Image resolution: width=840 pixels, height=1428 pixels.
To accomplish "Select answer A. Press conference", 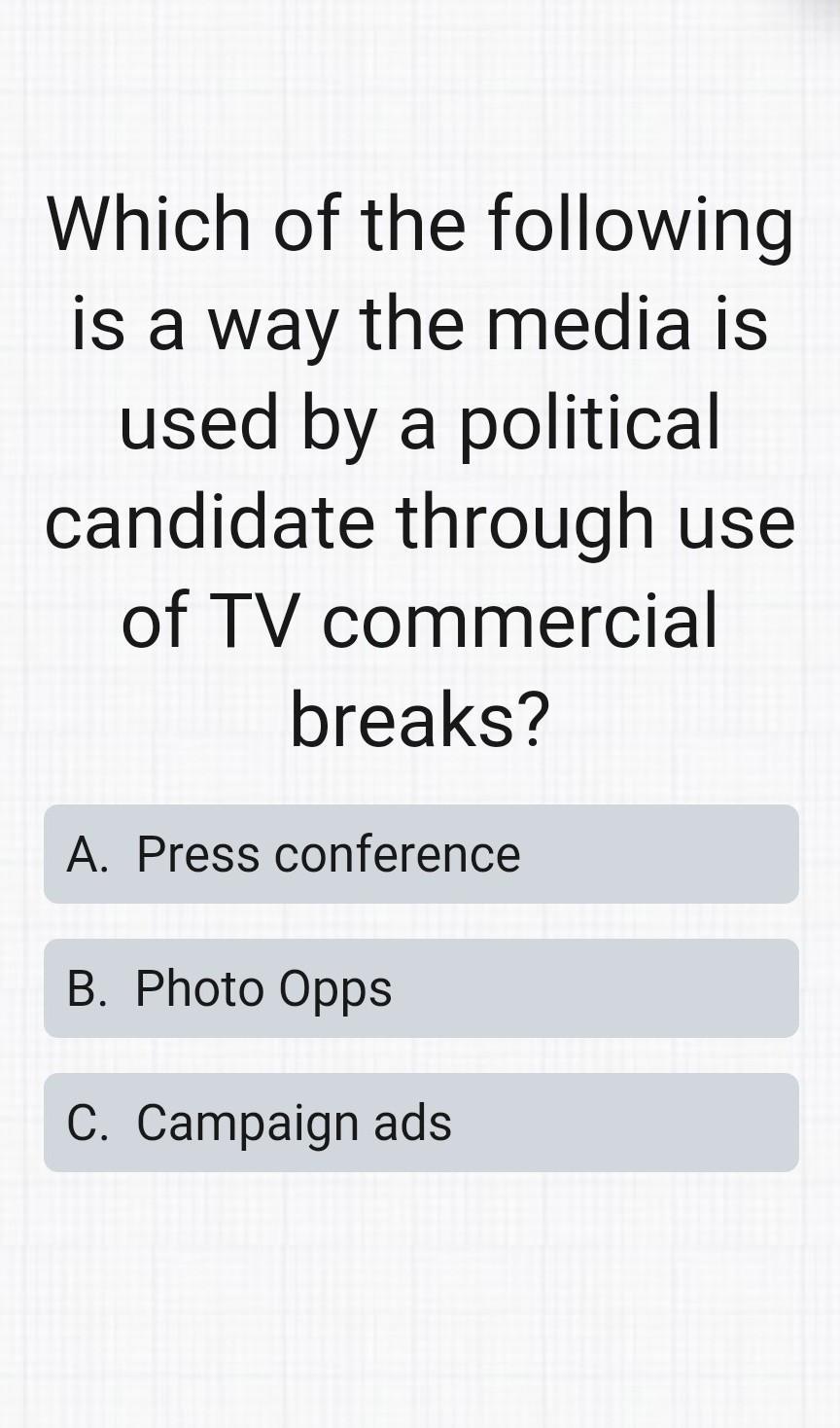I will point(420,854).
